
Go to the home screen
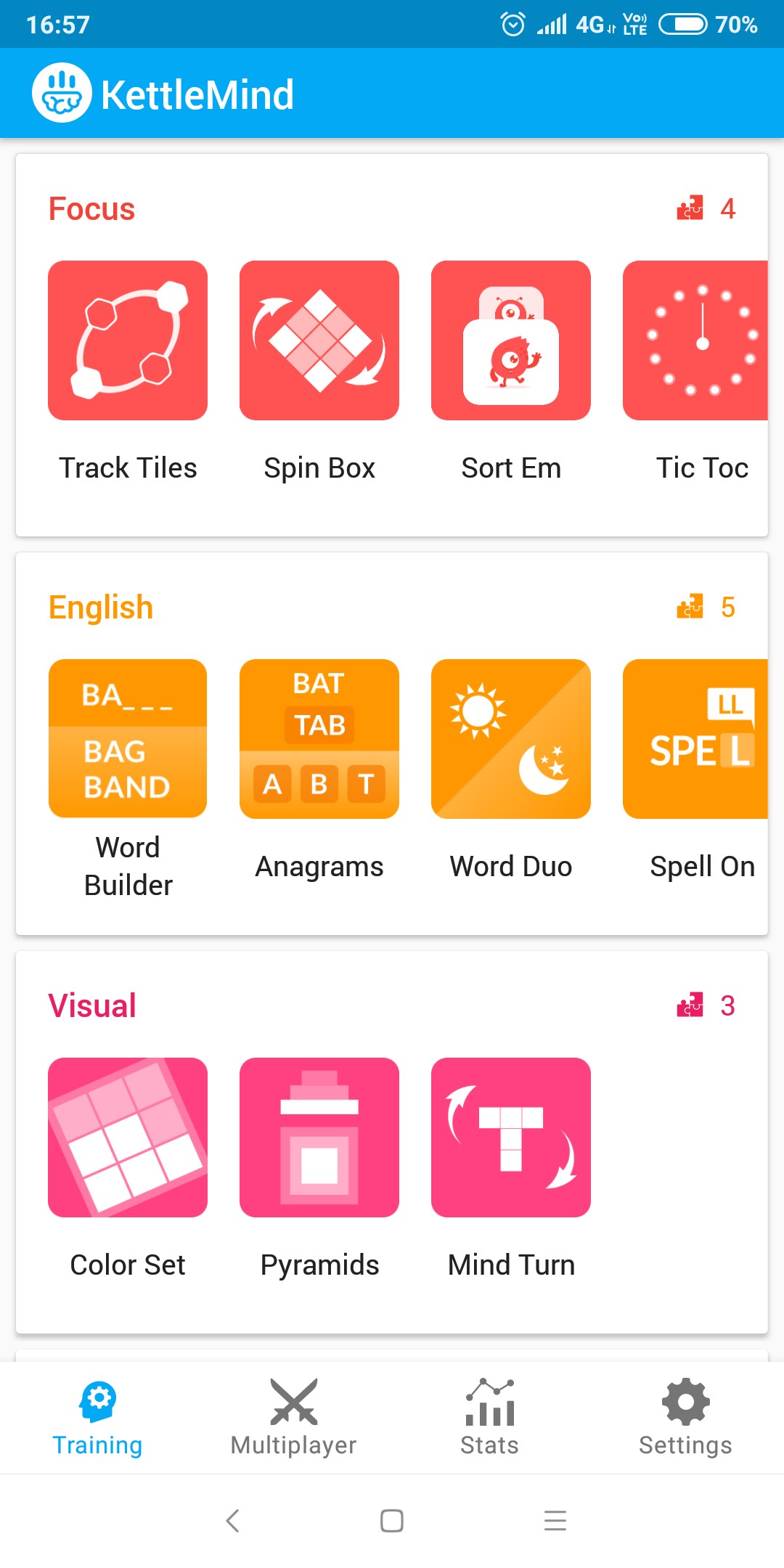coord(392,1520)
